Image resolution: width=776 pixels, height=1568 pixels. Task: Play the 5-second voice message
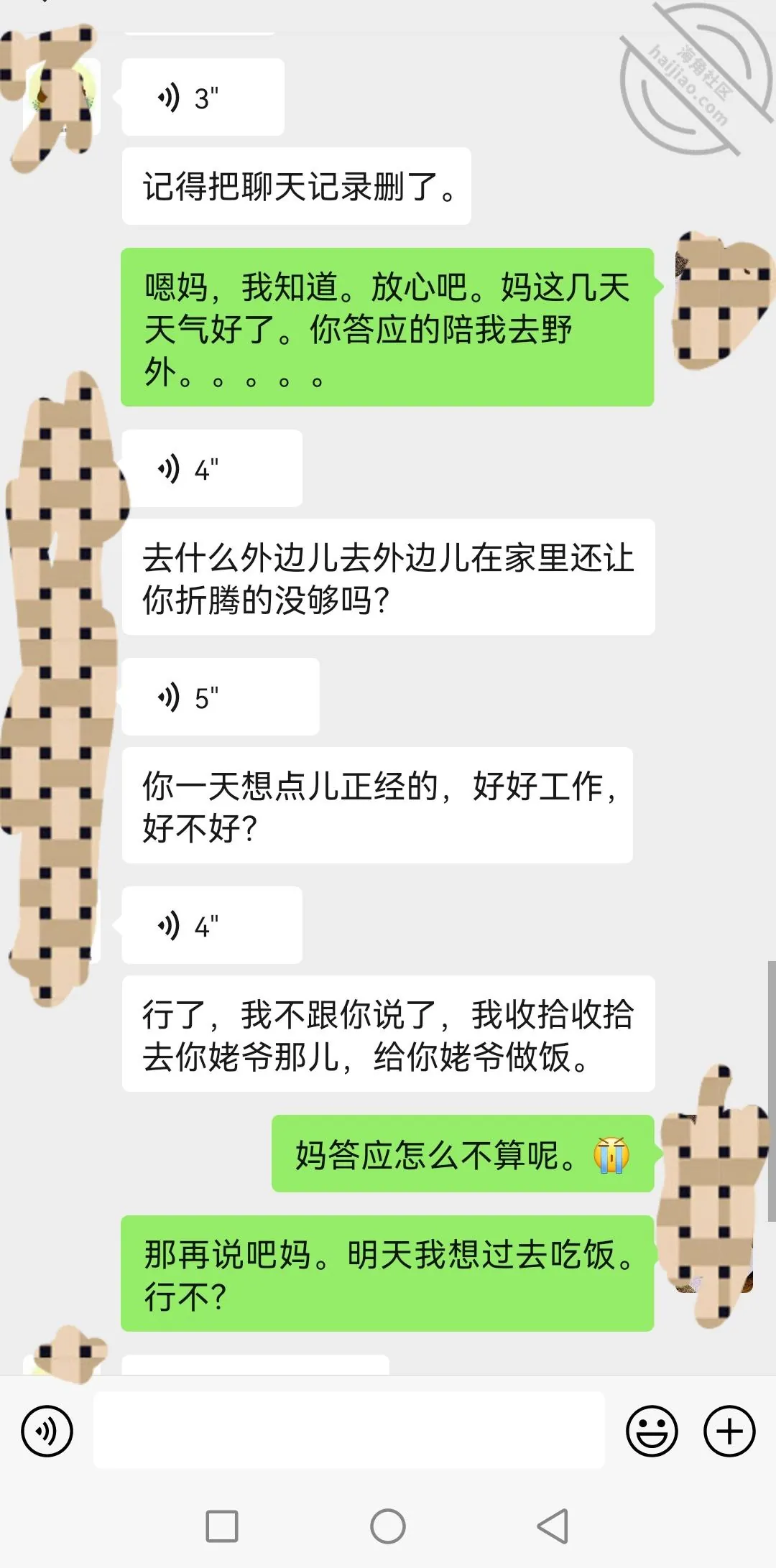pos(221,697)
